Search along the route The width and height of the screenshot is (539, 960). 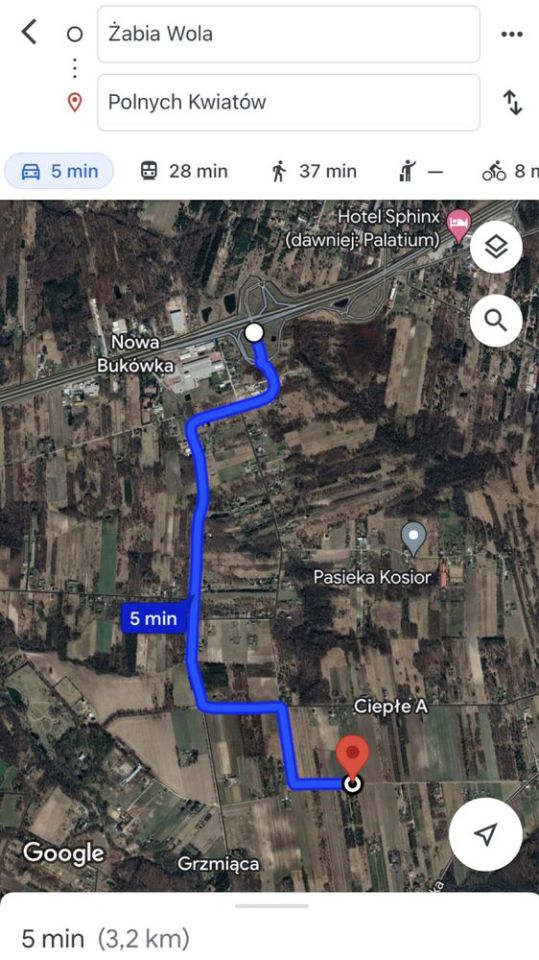pos(496,320)
